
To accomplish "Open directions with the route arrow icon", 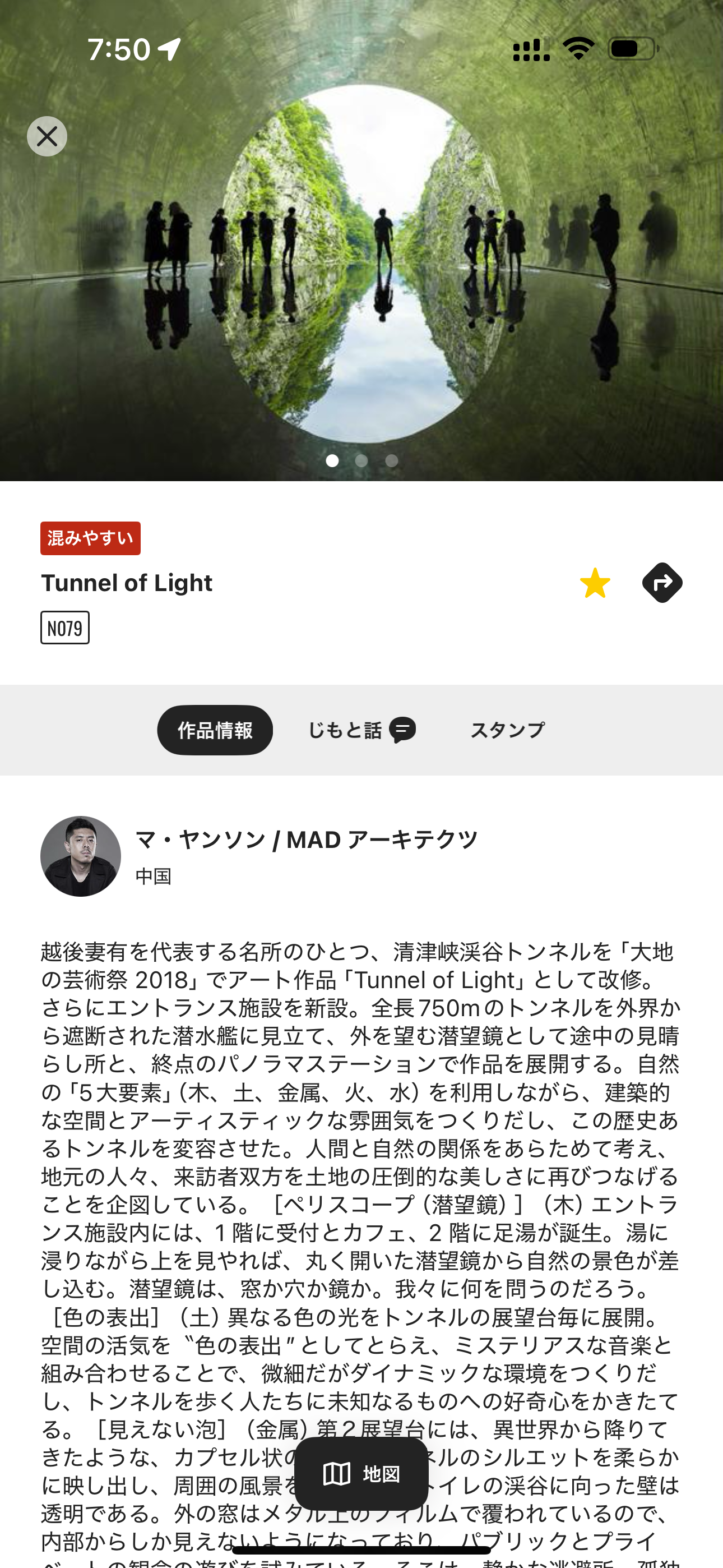I will (662, 583).
